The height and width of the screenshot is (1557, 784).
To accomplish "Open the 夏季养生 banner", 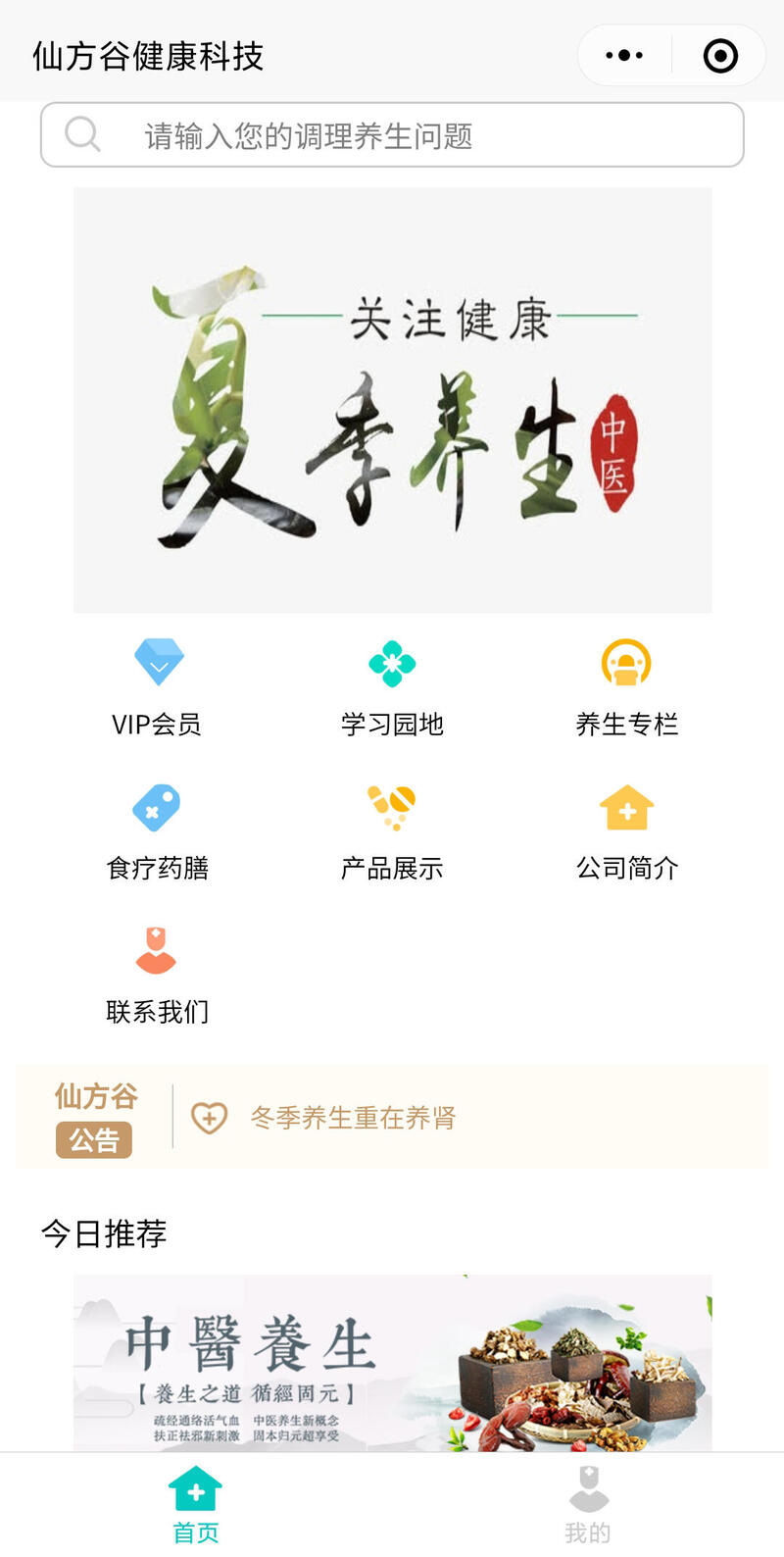I will click(x=392, y=400).
